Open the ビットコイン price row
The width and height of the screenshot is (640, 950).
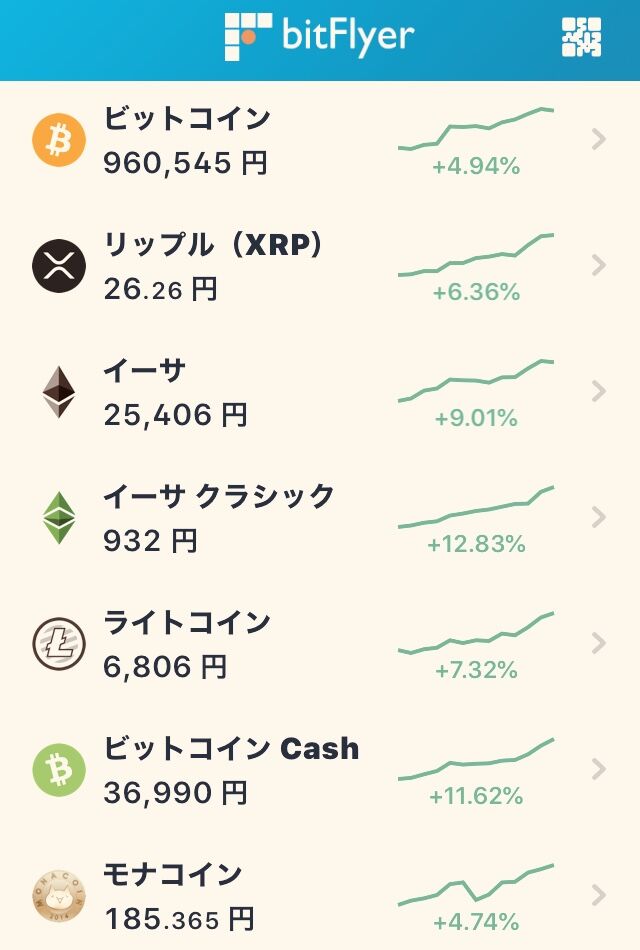[x=320, y=140]
